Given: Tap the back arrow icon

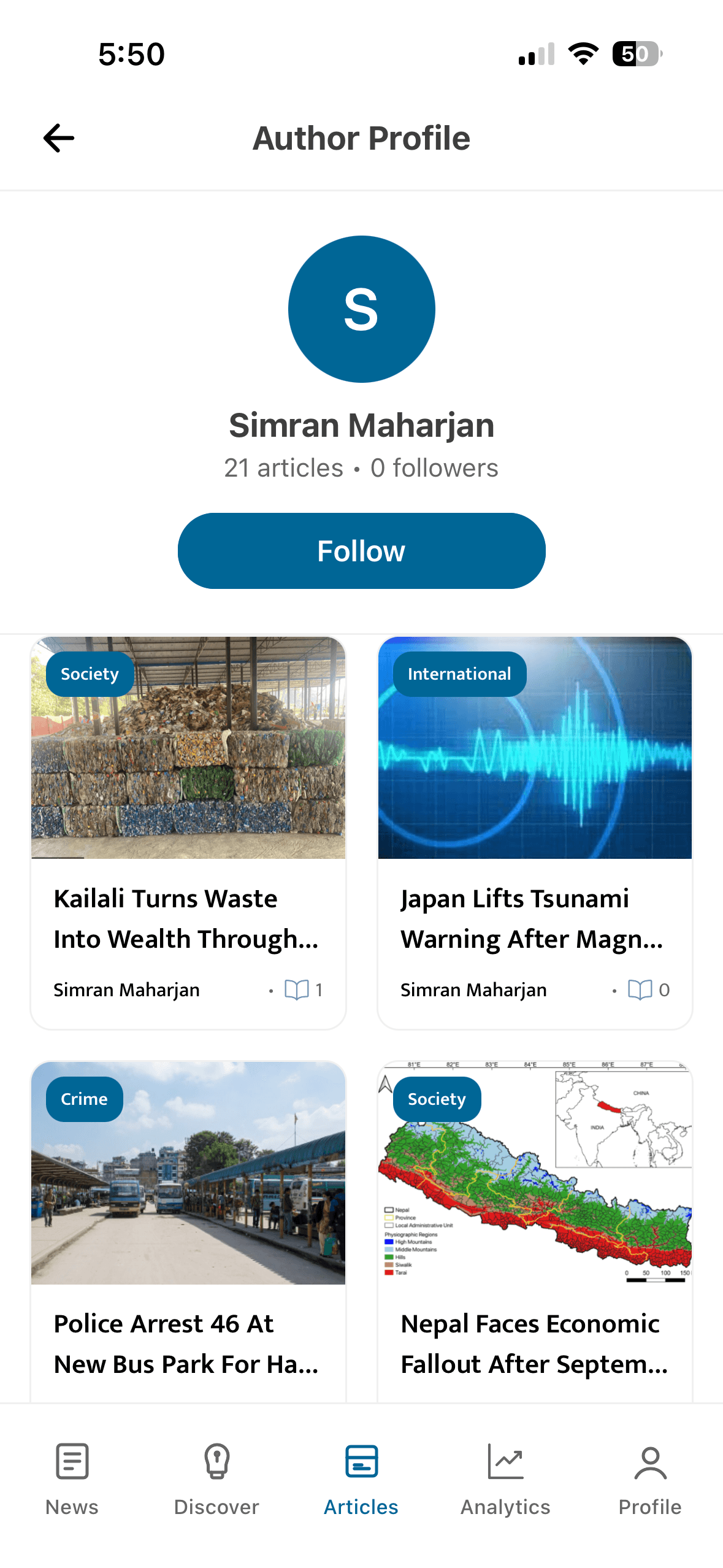Looking at the screenshot, I should tap(58, 138).
